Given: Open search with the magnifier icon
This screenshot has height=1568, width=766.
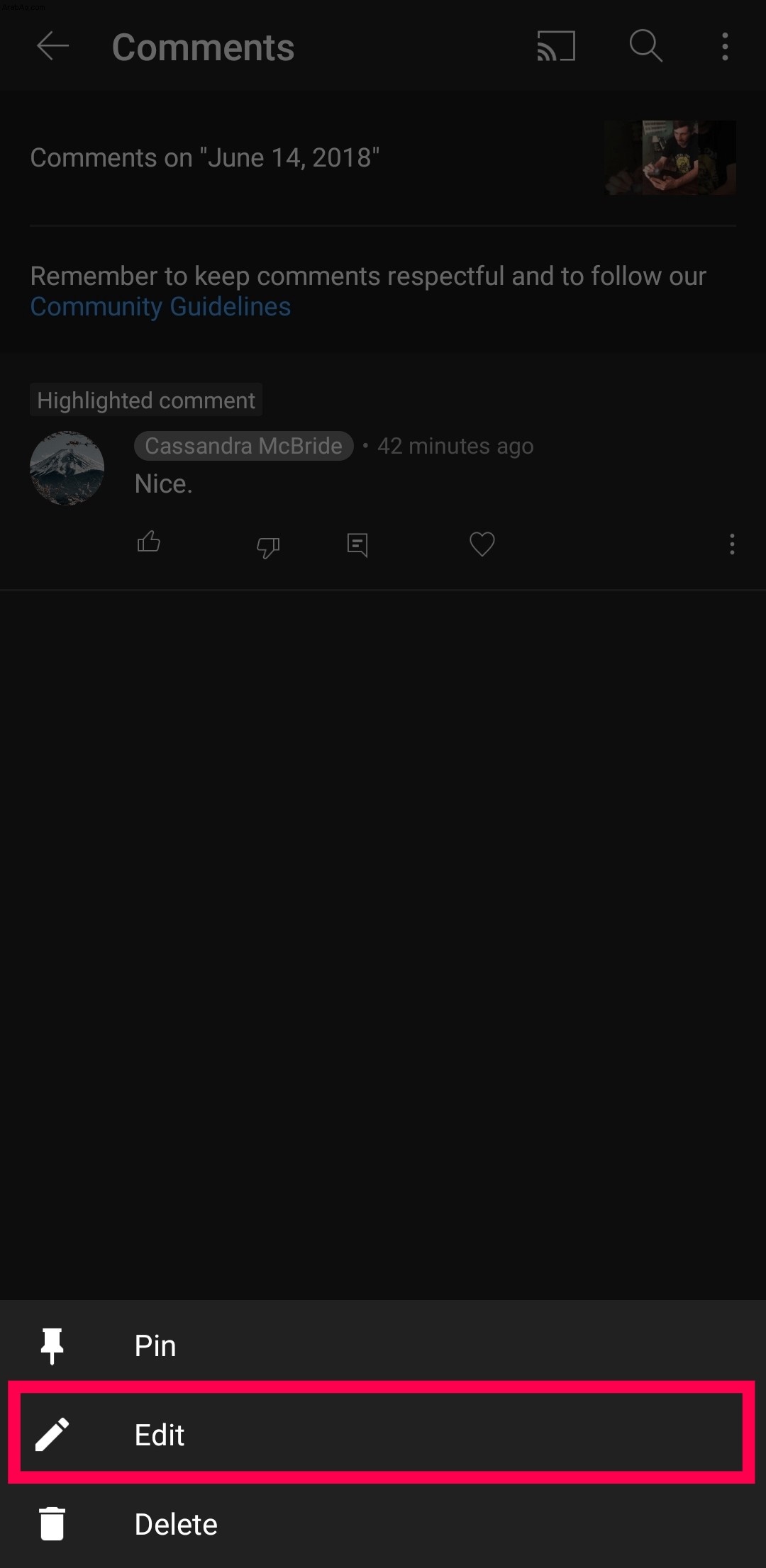Looking at the screenshot, I should tap(645, 47).
